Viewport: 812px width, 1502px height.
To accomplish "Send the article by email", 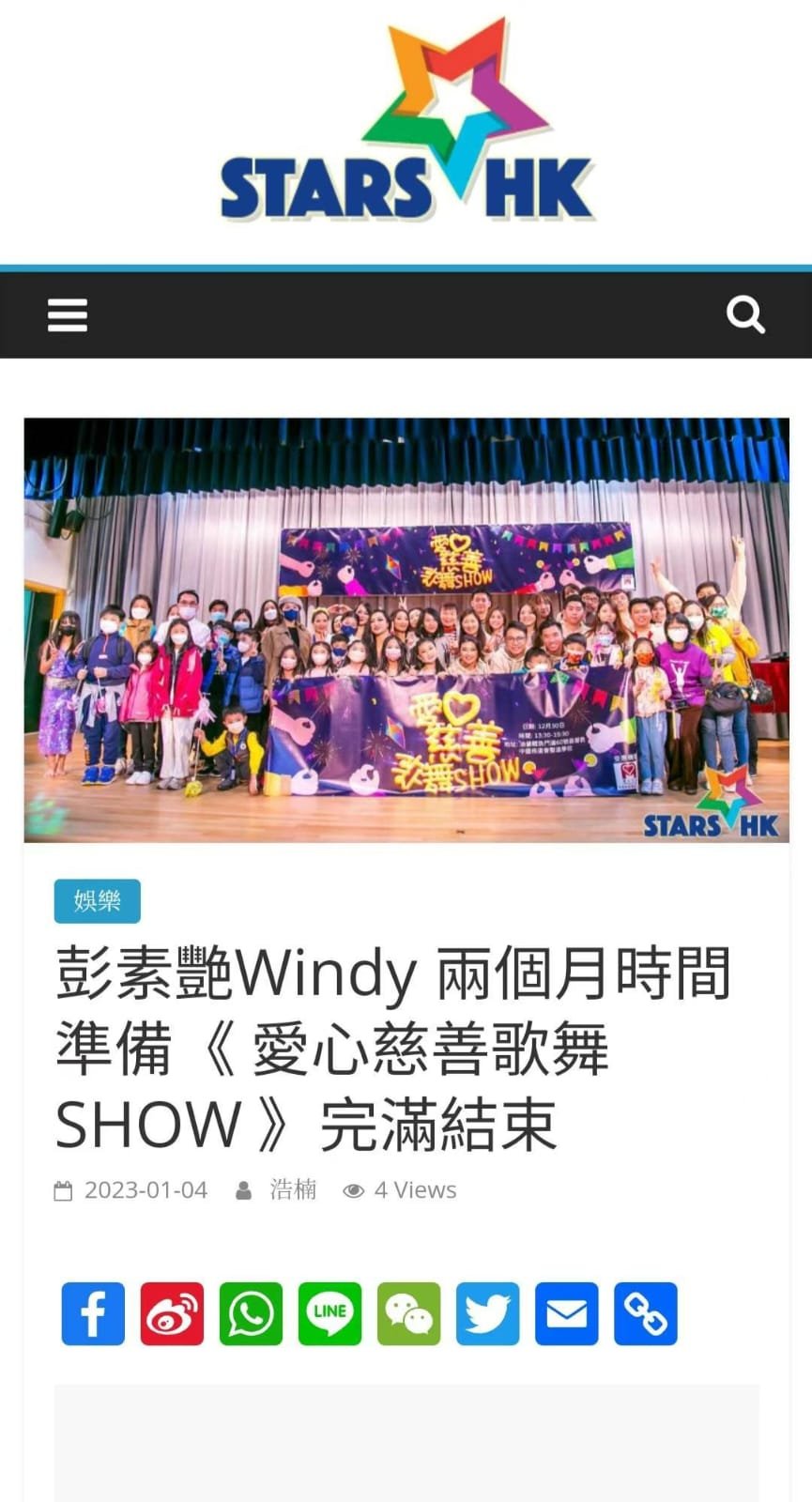I will (x=566, y=1313).
